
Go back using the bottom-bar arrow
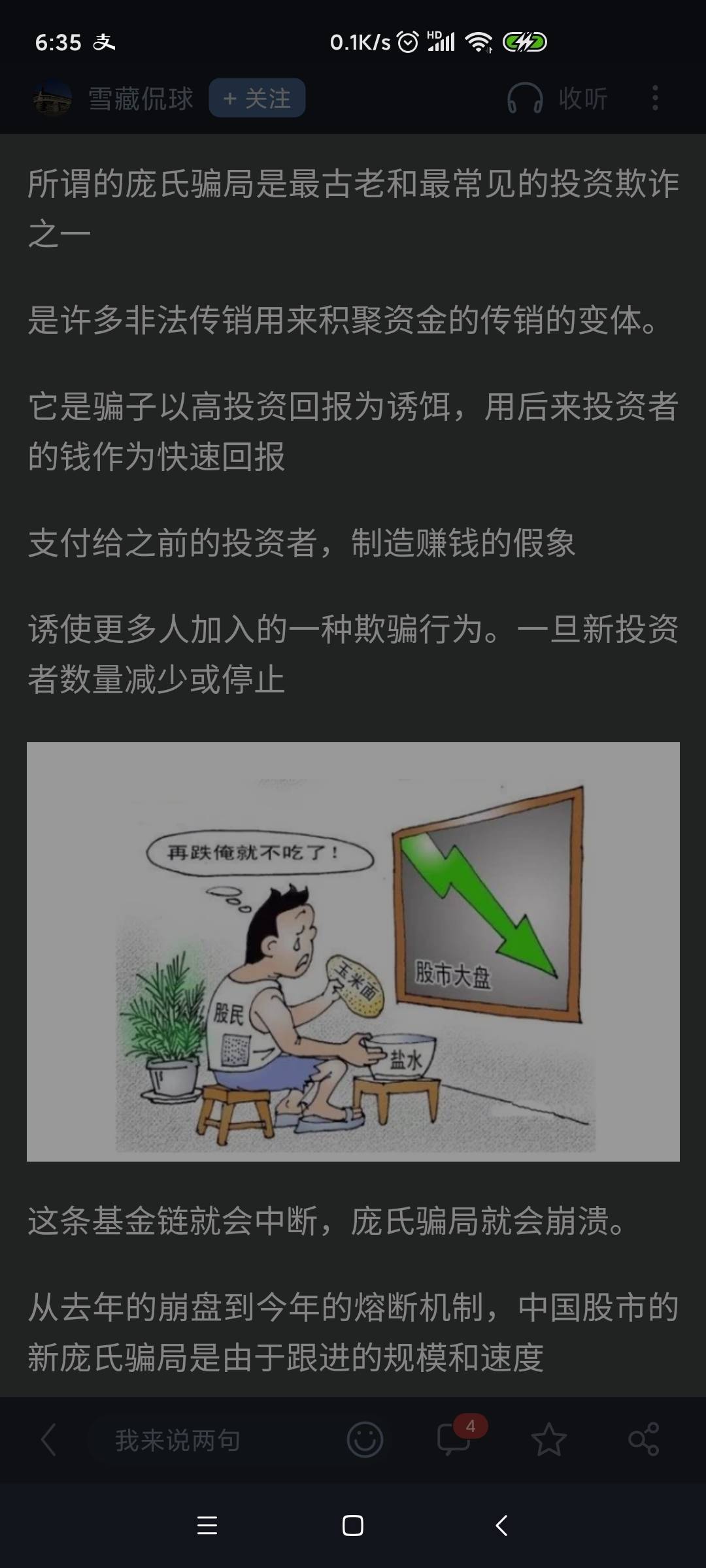[x=48, y=1440]
